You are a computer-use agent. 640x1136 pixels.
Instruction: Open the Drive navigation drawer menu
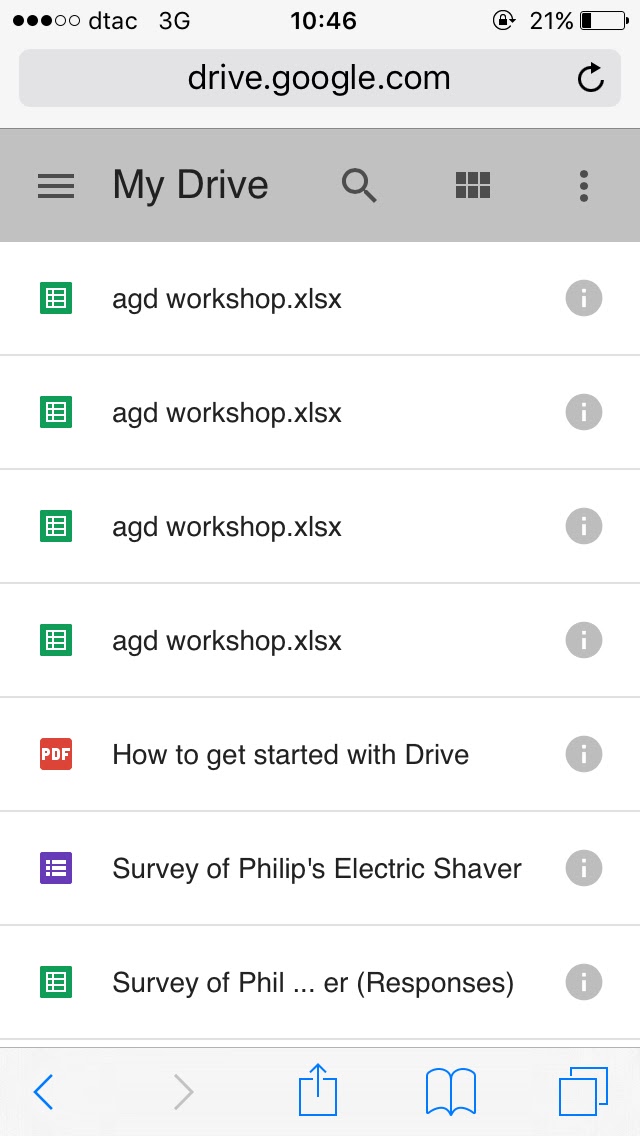pyautogui.click(x=56, y=186)
